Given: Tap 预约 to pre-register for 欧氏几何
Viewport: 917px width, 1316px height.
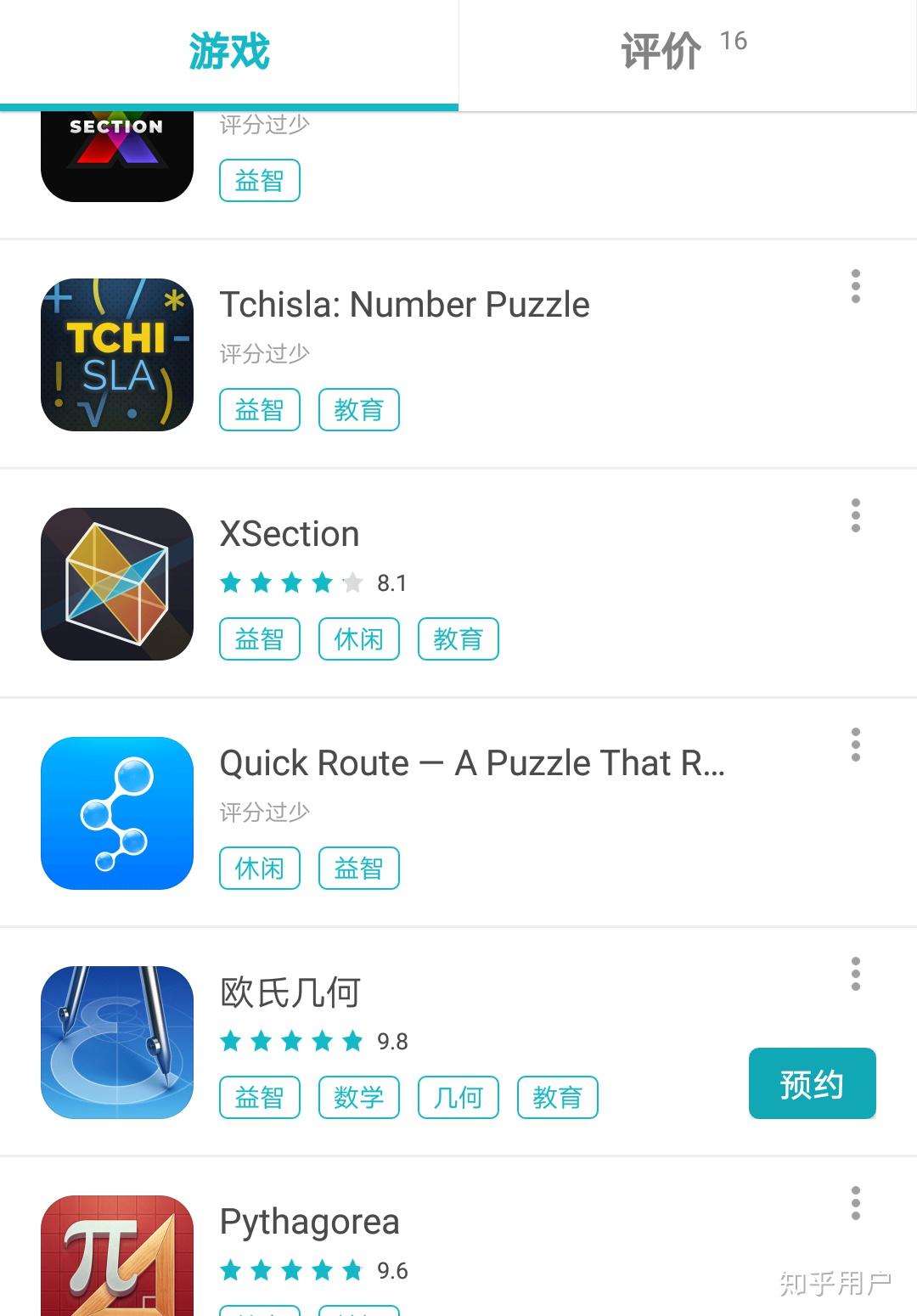Looking at the screenshot, I should click(x=812, y=1084).
